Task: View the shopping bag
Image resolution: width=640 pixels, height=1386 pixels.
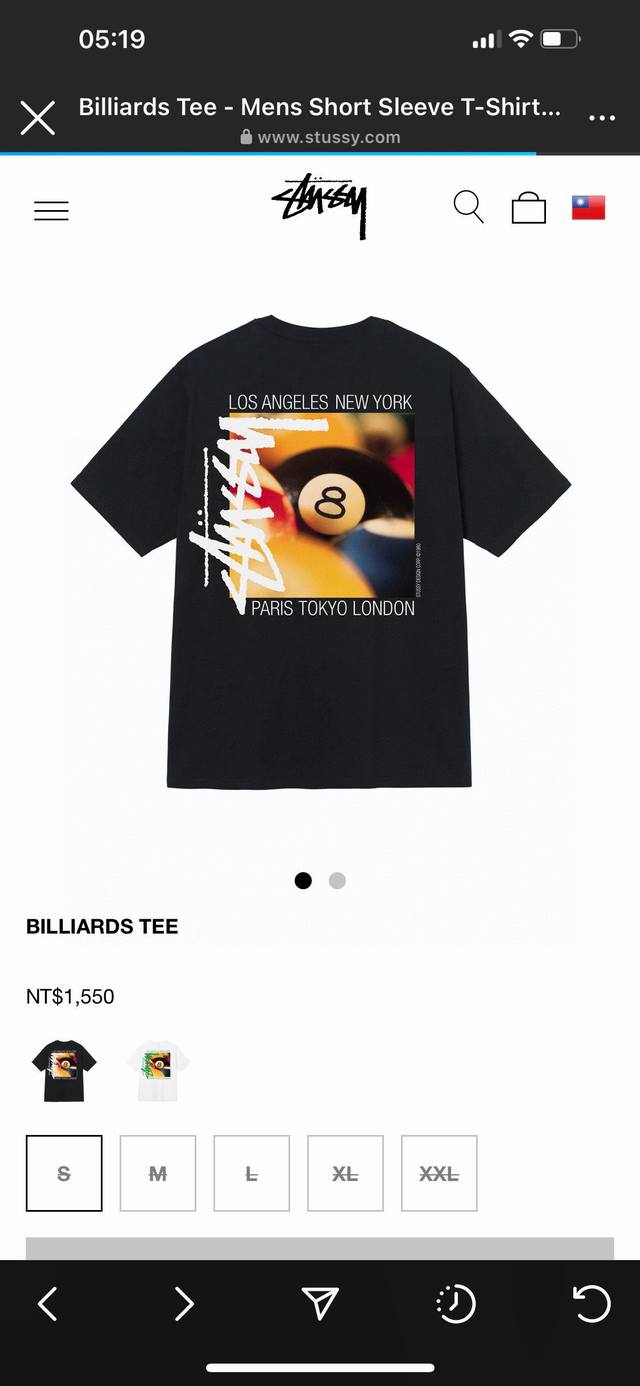Action: point(529,208)
